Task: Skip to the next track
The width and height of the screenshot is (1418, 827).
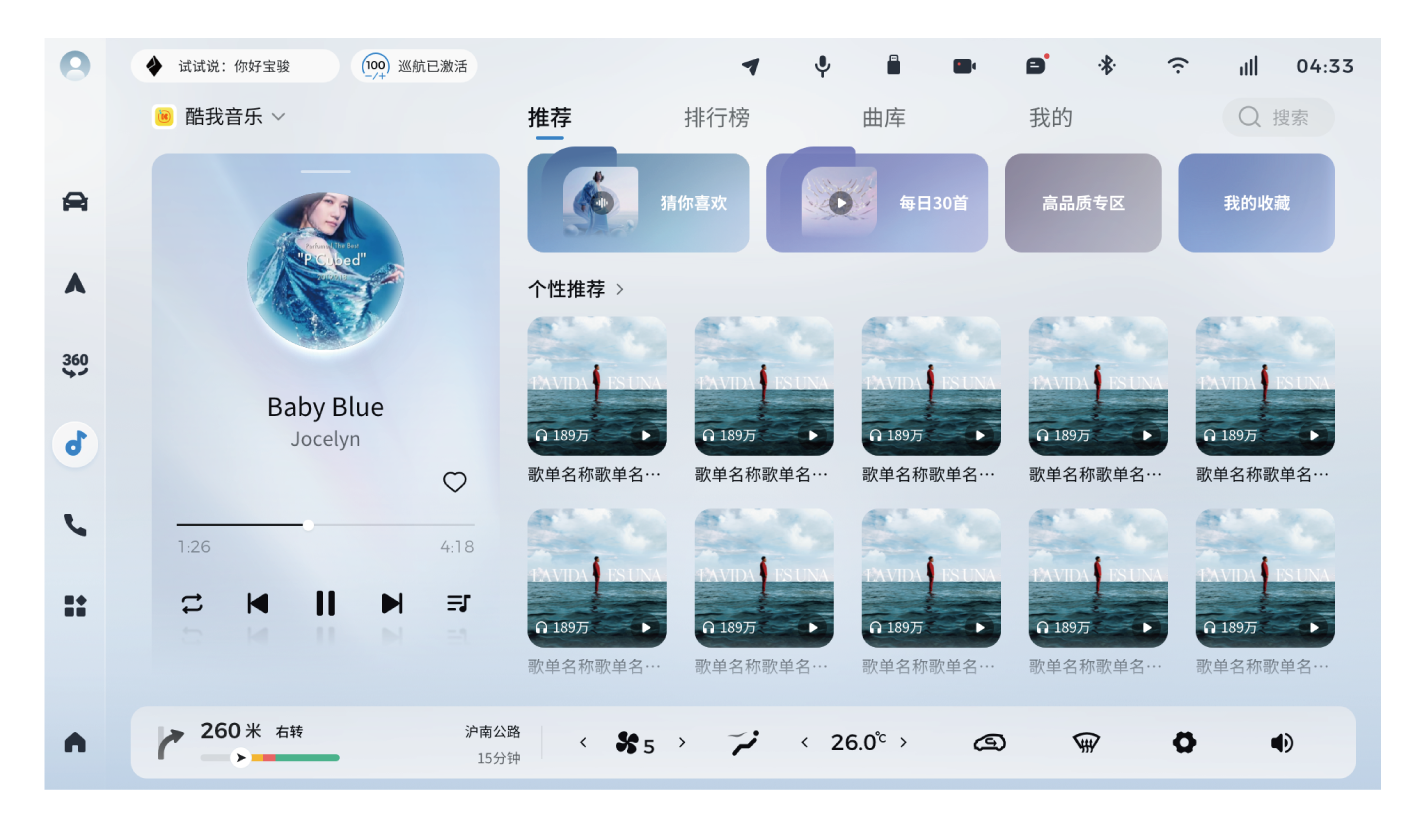Action: click(x=392, y=603)
